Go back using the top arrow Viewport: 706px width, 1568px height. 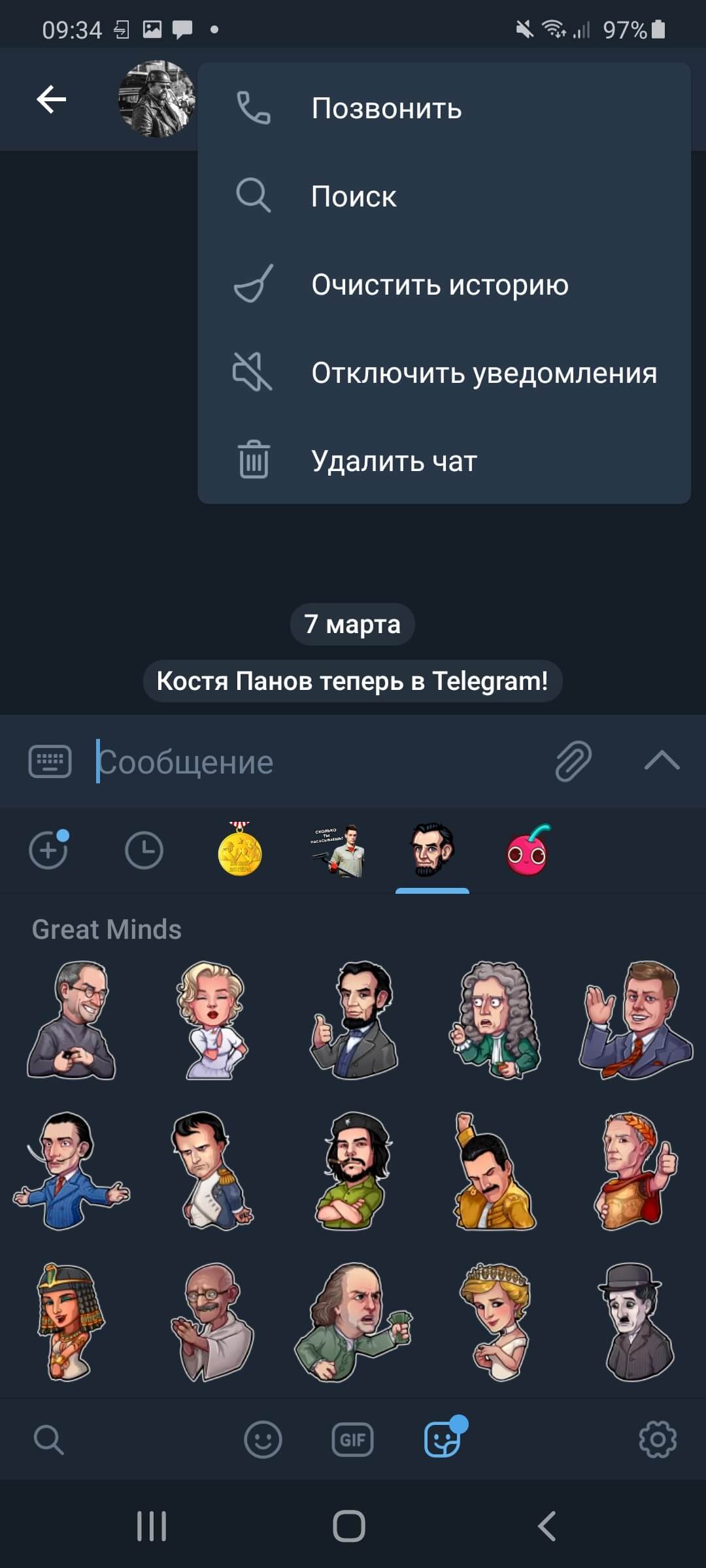click(x=51, y=99)
